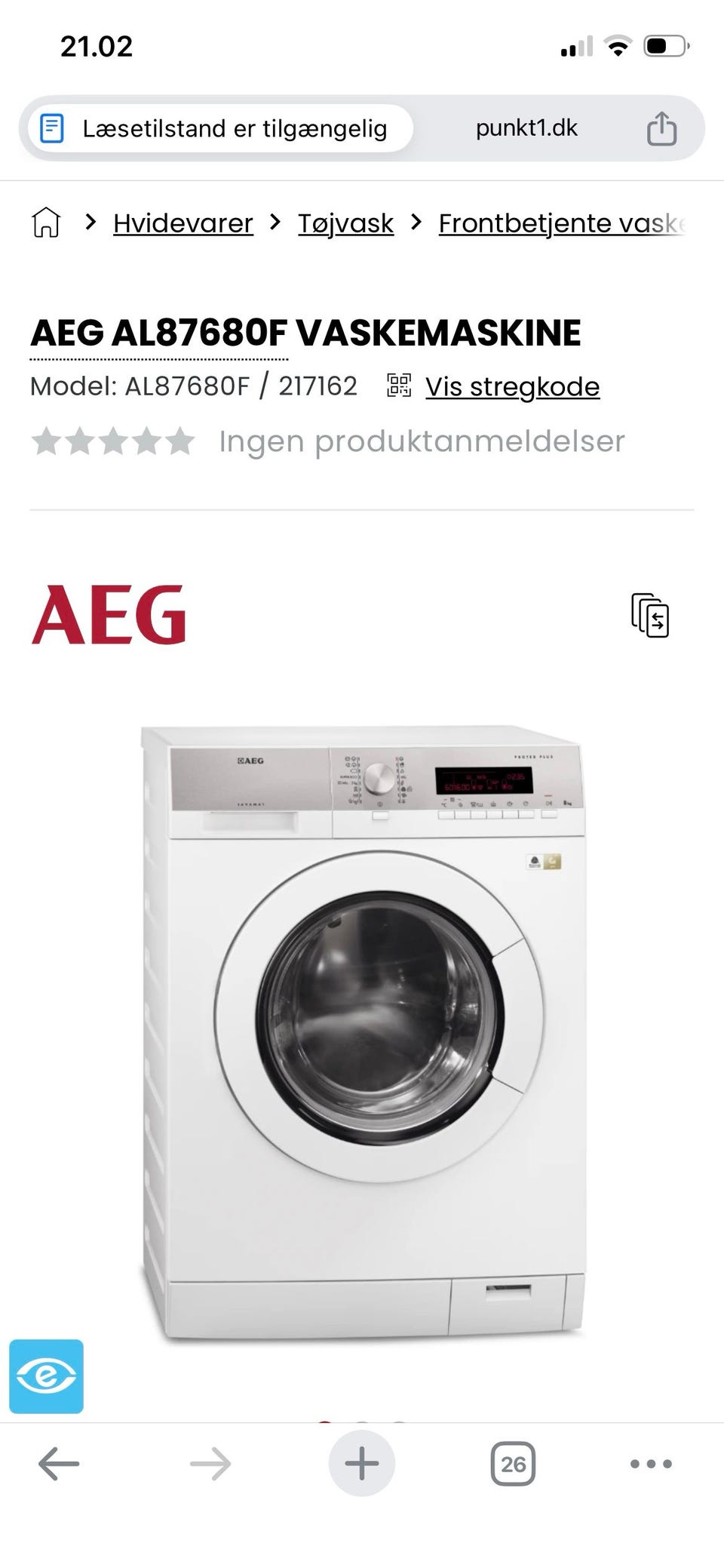Navigate back with the arrow icon
The height and width of the screenshot is (1568, 724).
(x=57, y=1462)
